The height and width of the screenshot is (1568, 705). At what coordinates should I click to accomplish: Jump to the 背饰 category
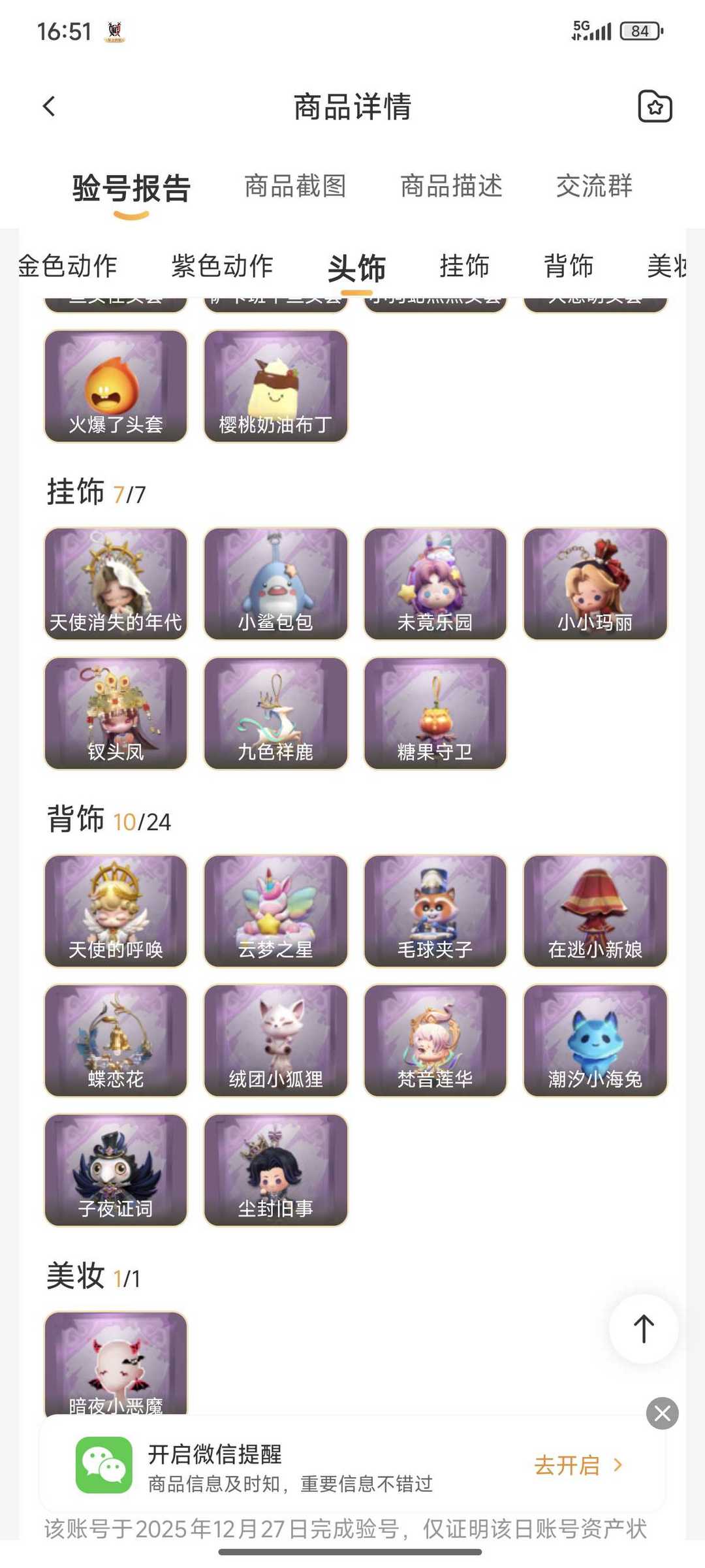point(568,266)
